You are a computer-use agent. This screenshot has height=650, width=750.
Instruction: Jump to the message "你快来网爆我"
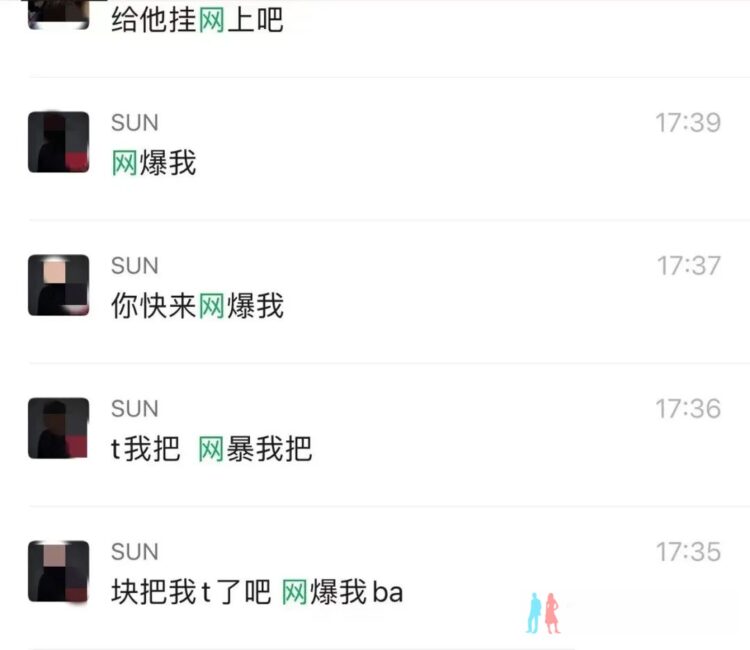[x=197, y=306]
